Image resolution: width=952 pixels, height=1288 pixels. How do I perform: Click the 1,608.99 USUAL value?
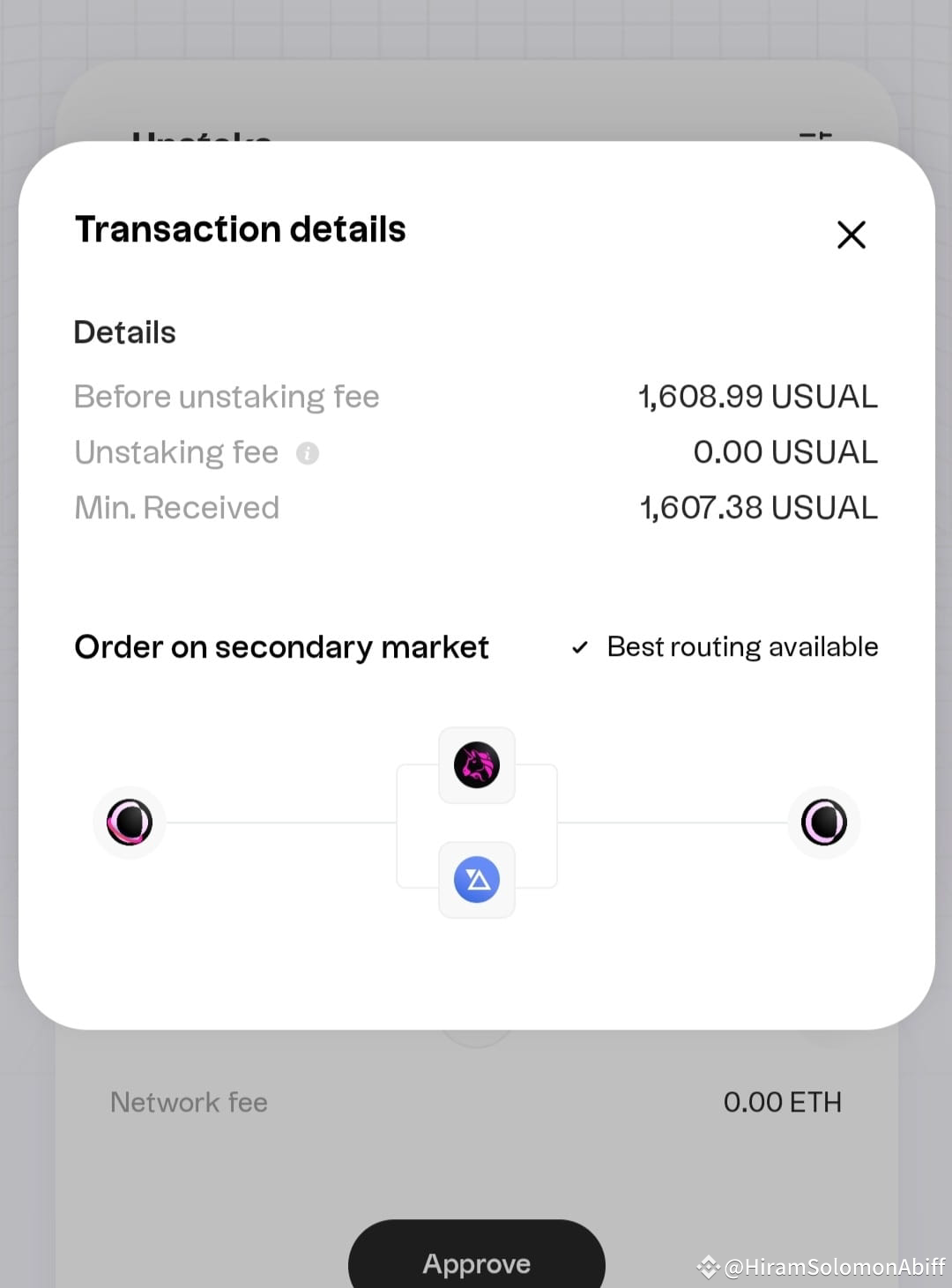[758, 396]
